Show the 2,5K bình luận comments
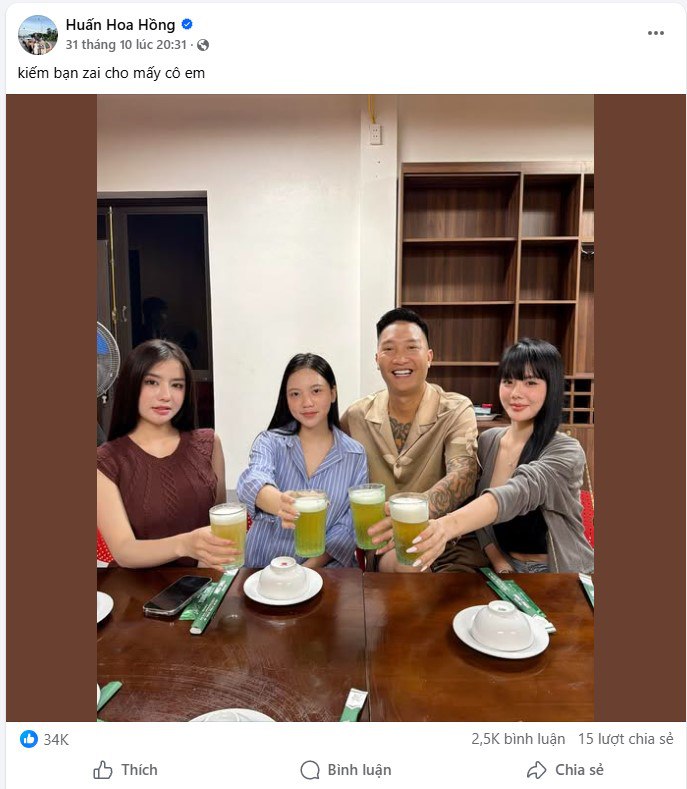Image resolution: width=687 pixels, height=789 pixels. coord(518,739)
